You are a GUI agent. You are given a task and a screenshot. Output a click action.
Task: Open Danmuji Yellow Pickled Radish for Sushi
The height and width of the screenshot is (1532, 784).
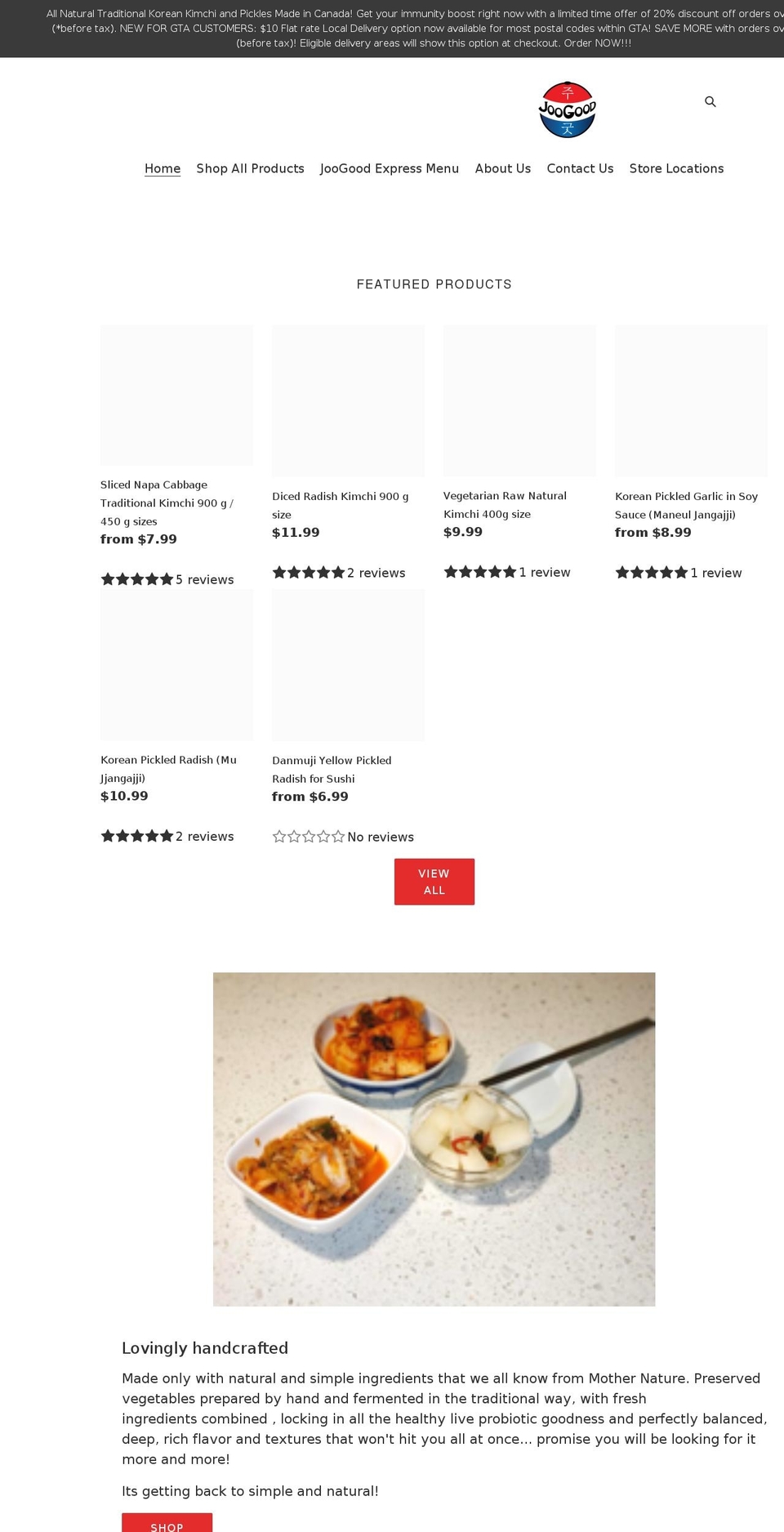coord(332,769)
